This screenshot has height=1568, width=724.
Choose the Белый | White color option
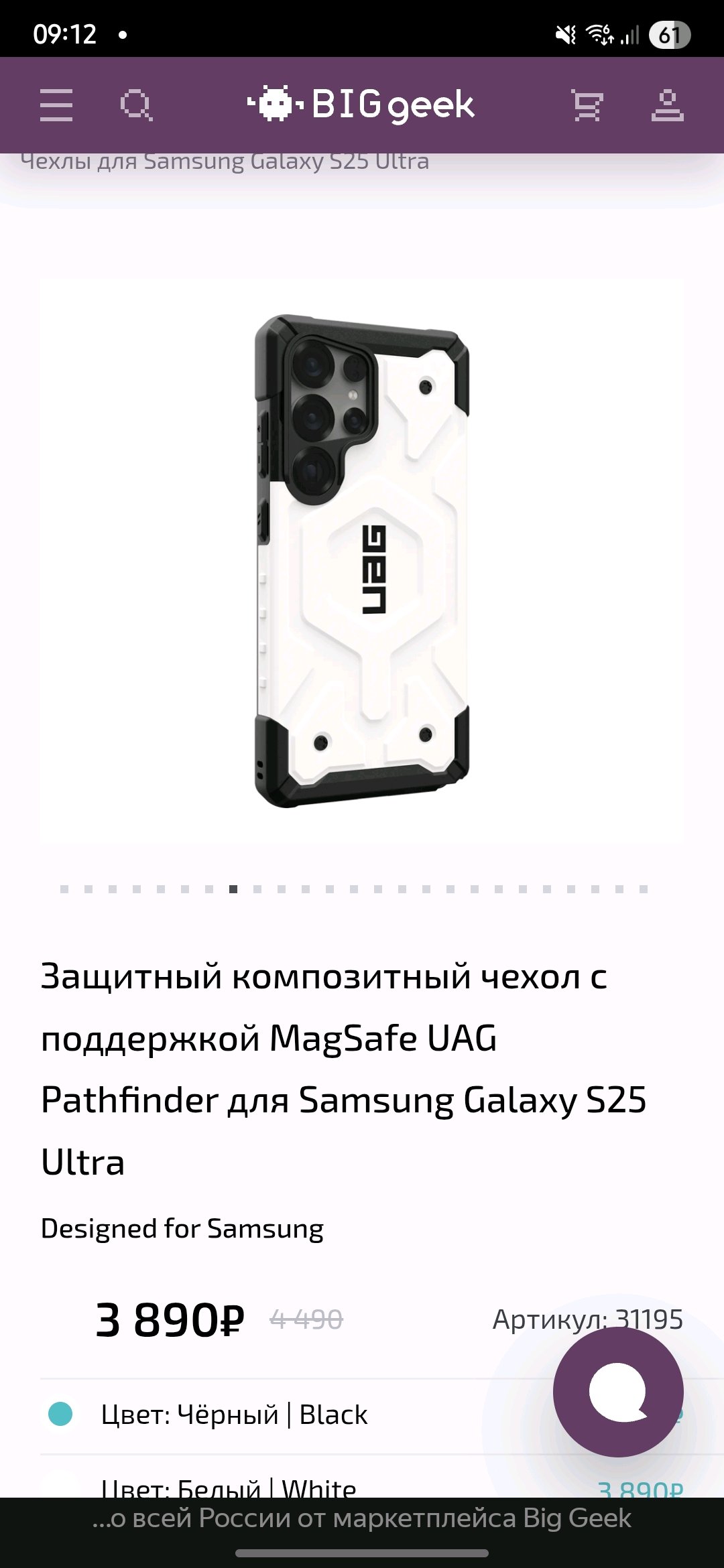[x=362, y=1482]
